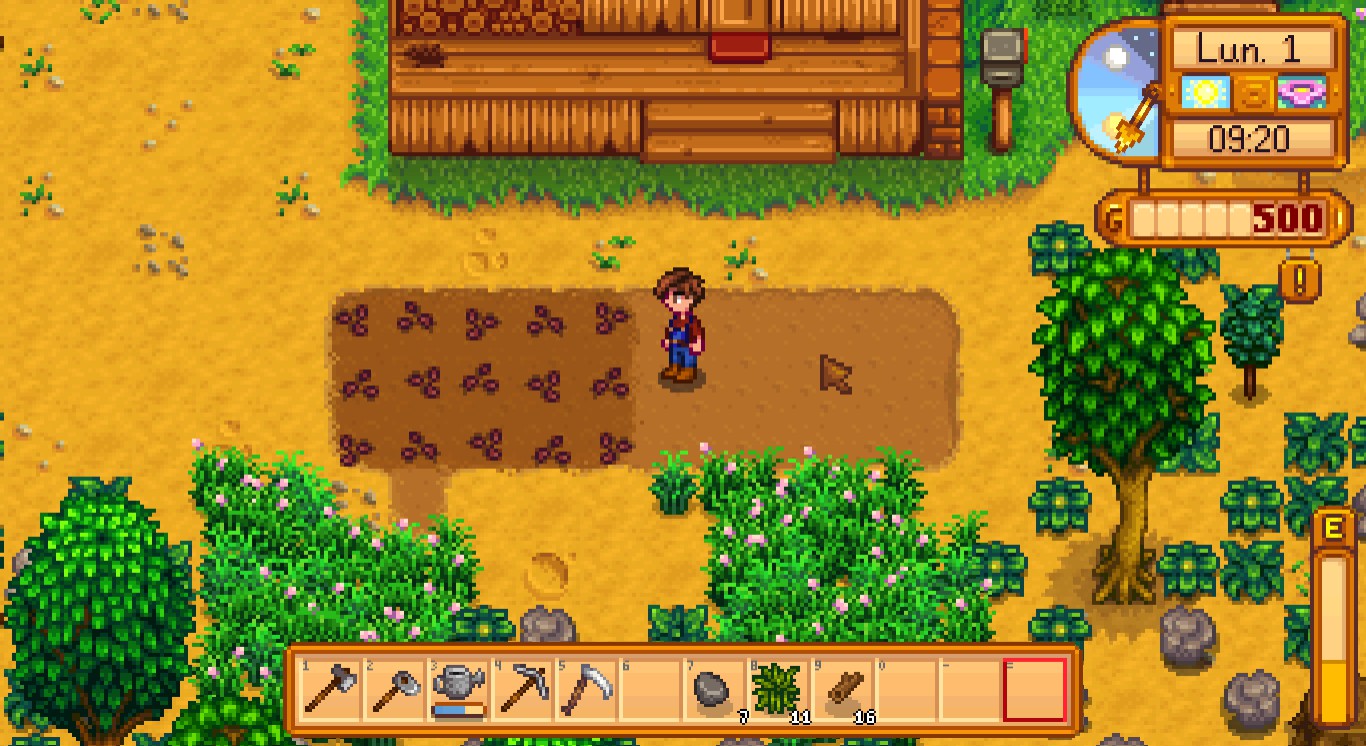The height and width of the screenshot is (746, 1366).
Task: Select the fiber stack in the toolbar
Action: 777,690
